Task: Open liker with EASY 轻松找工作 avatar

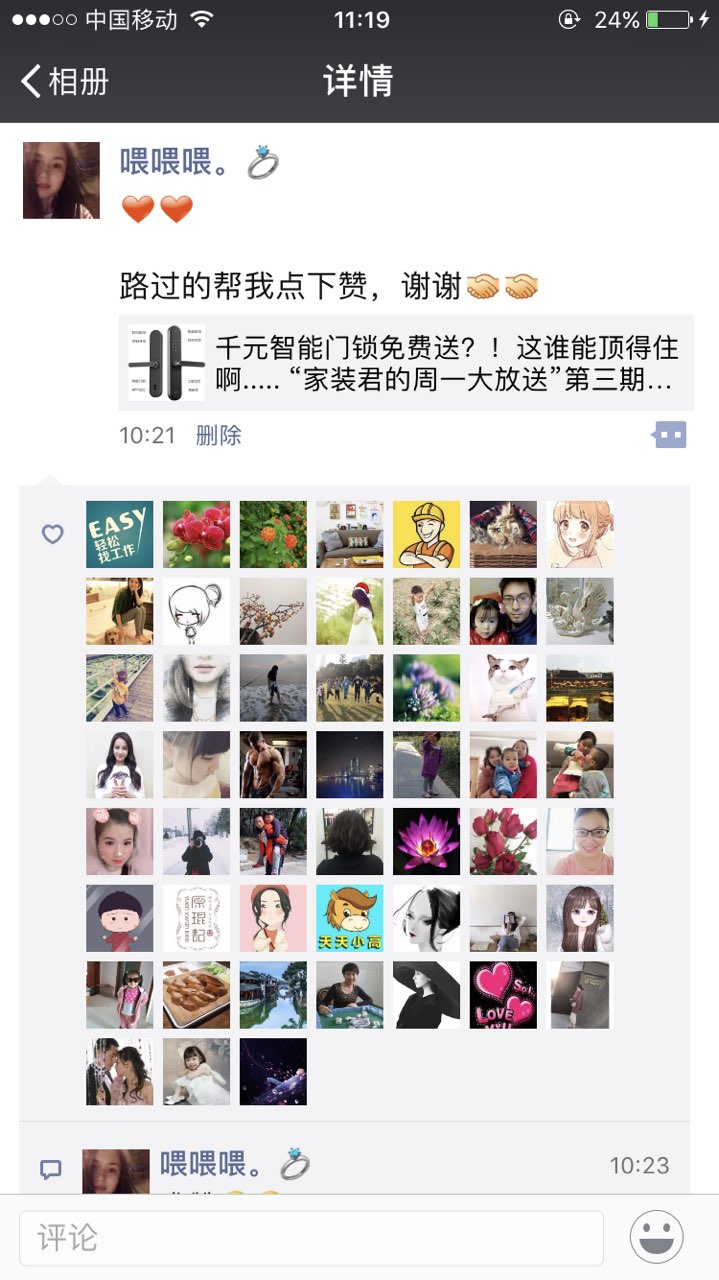Action: pos(120,534)
